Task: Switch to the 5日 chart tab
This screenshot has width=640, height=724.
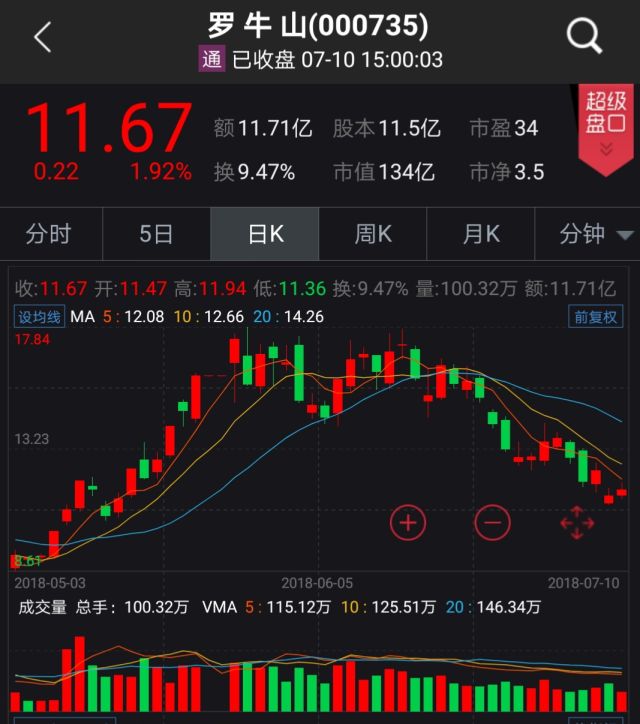Action: pyautogui.click(x=156, y=234)
